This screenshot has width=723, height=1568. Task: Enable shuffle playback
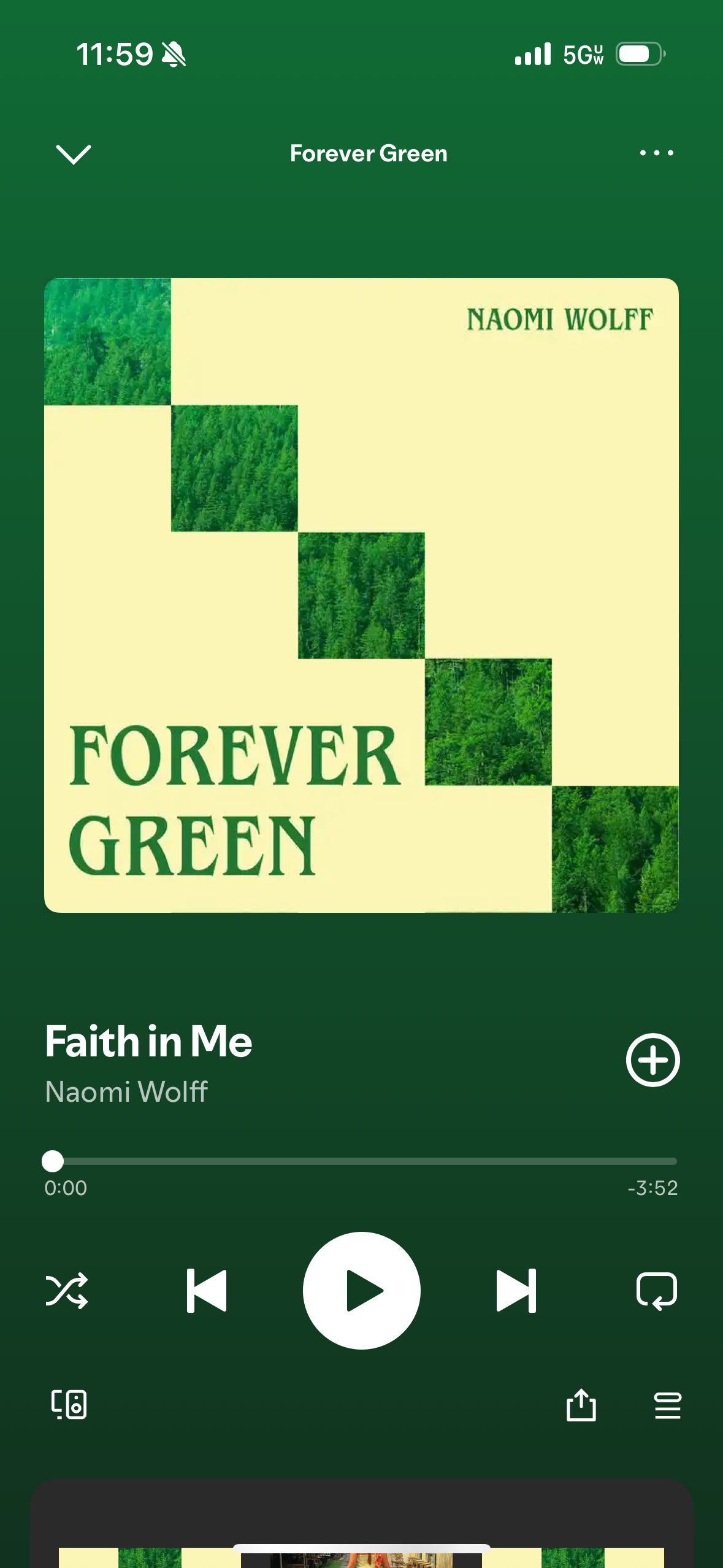(x=67, y=1291)
